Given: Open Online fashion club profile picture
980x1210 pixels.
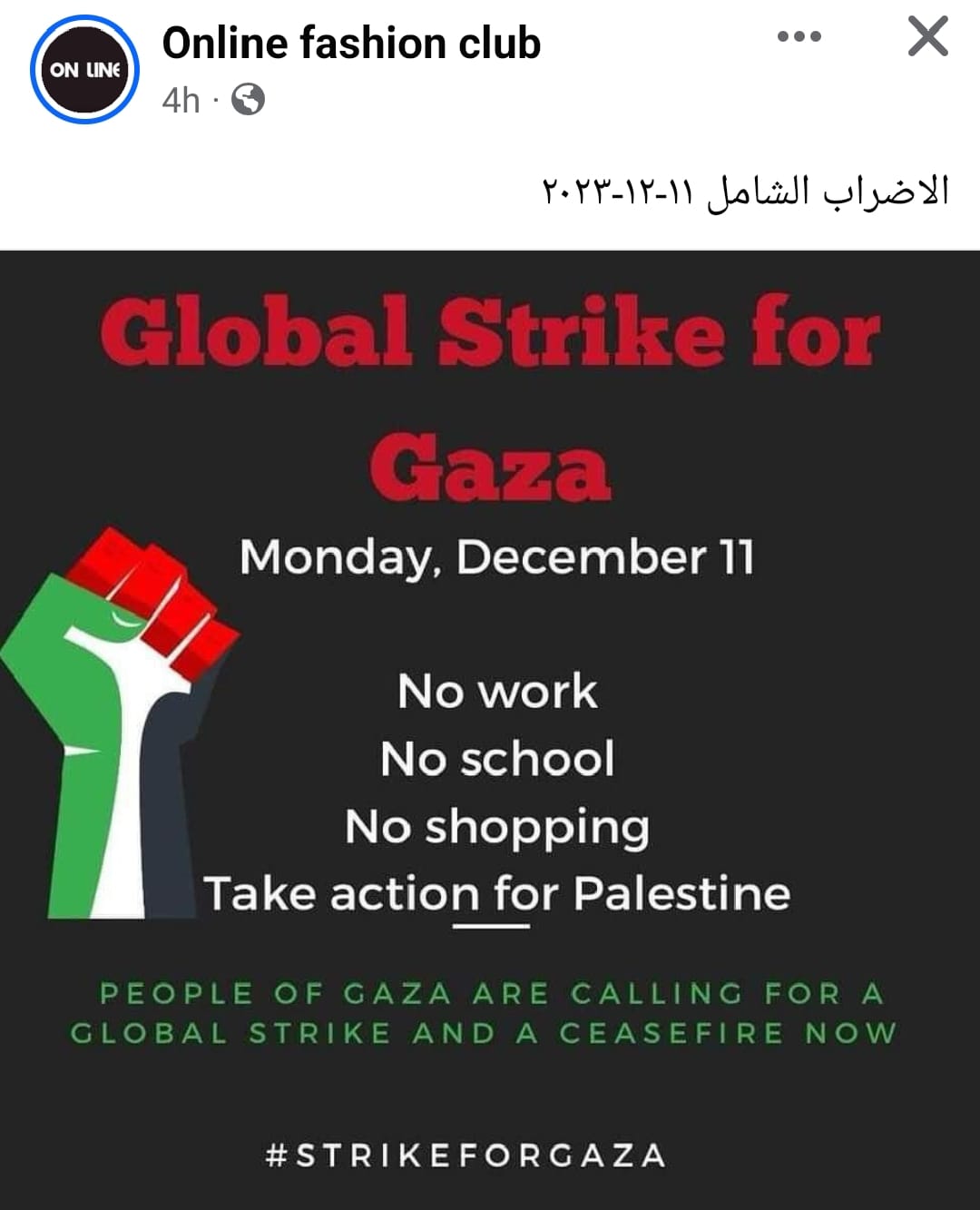Looking at the screenshot, I should point(84,70).
